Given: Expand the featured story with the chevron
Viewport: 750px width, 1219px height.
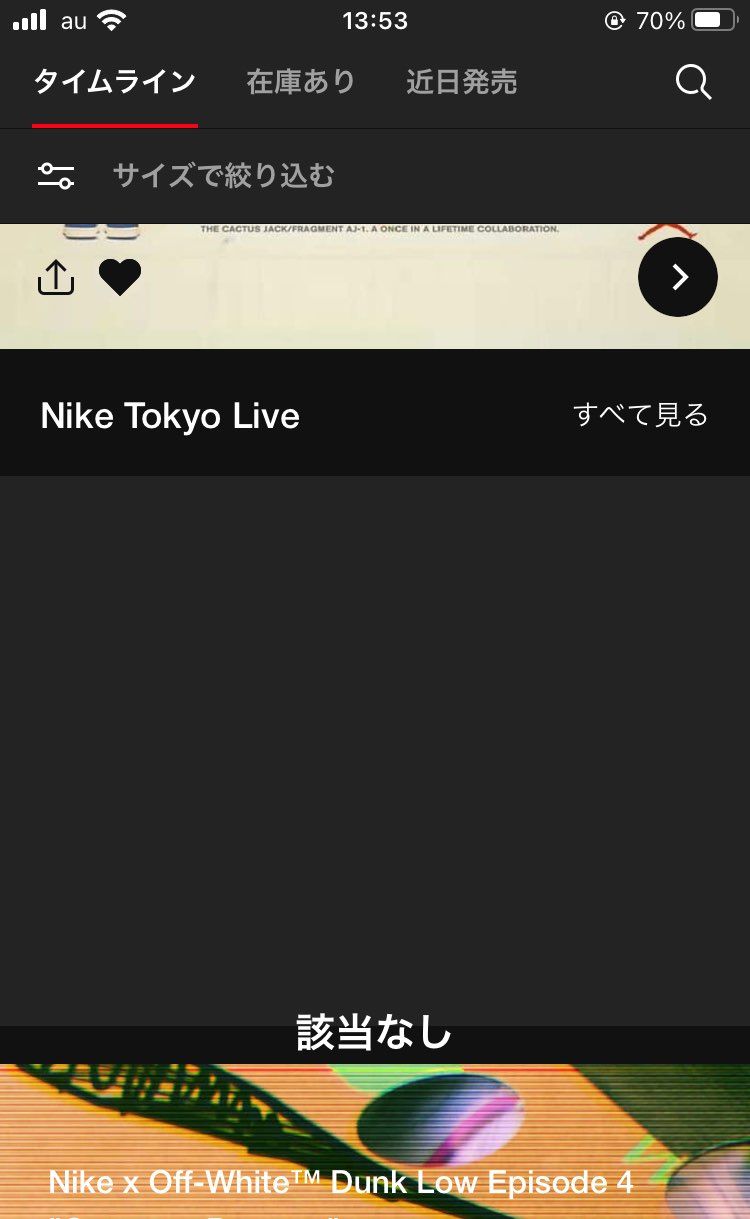Looking at the screenshot, I should click(677, 277).
